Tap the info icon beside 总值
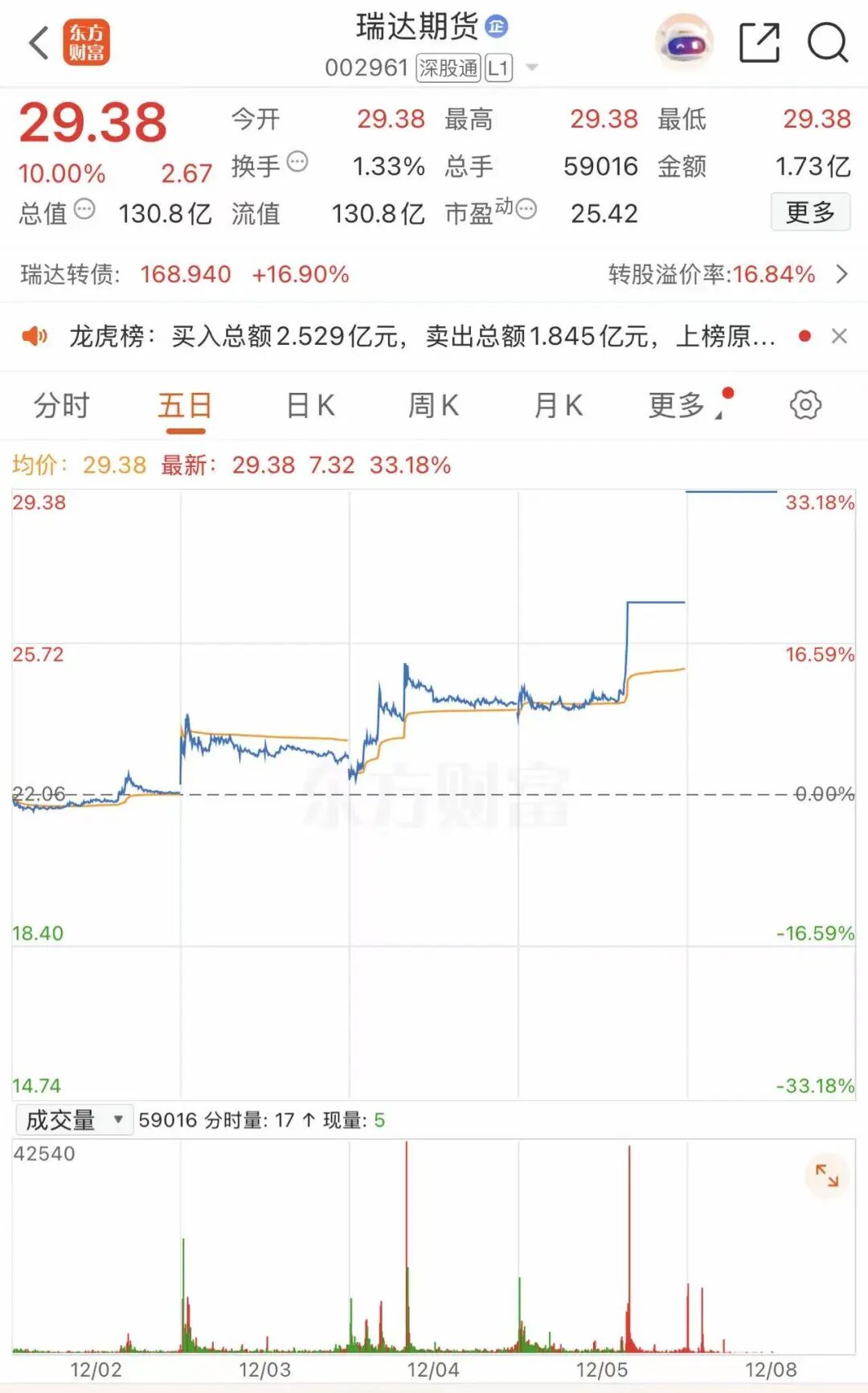Screen dimensions: 868x1393 [84, 211]
